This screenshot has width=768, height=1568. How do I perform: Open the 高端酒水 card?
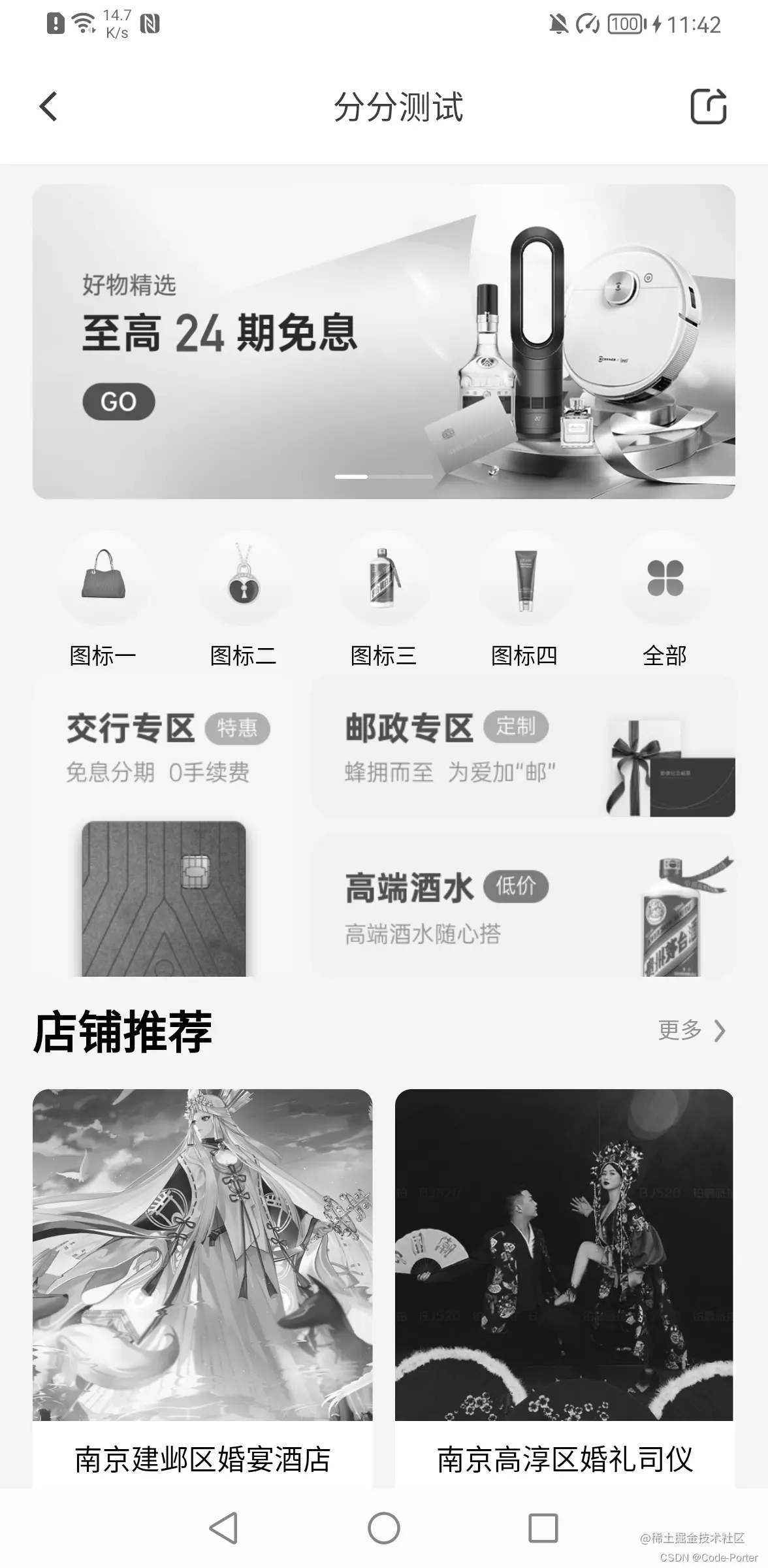[524, 906]
